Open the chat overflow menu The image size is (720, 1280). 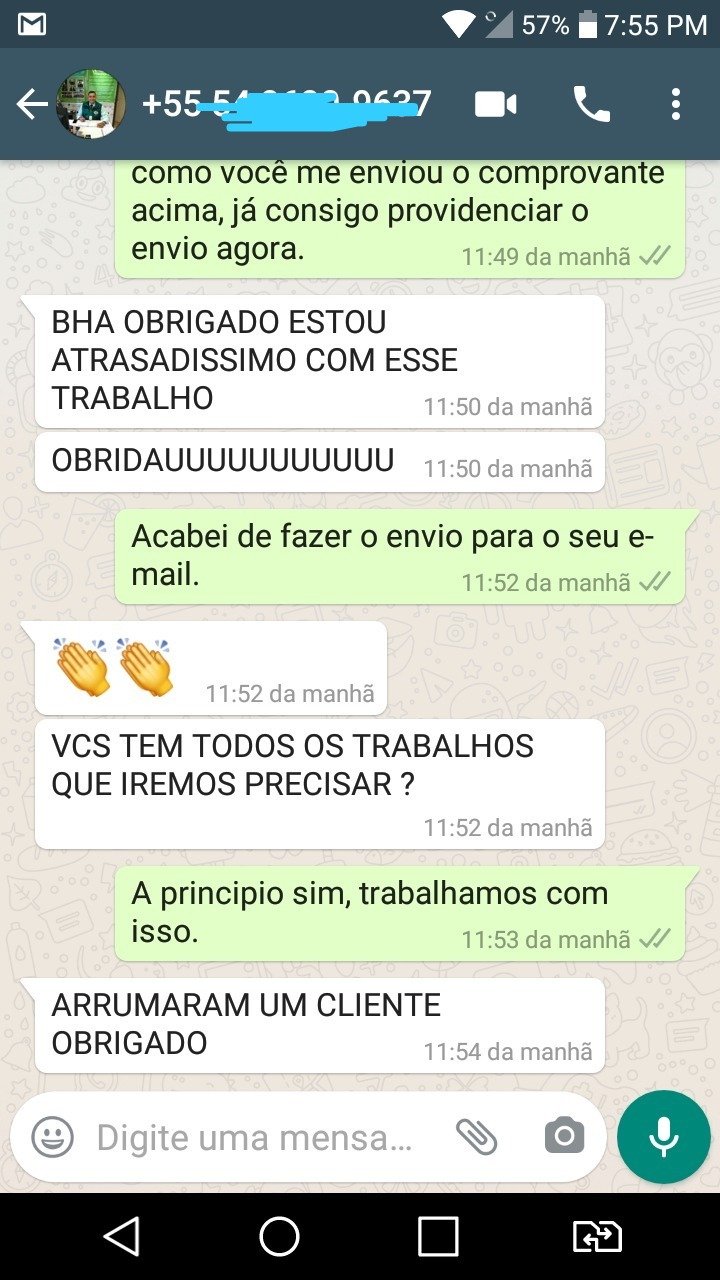(676, 104)
